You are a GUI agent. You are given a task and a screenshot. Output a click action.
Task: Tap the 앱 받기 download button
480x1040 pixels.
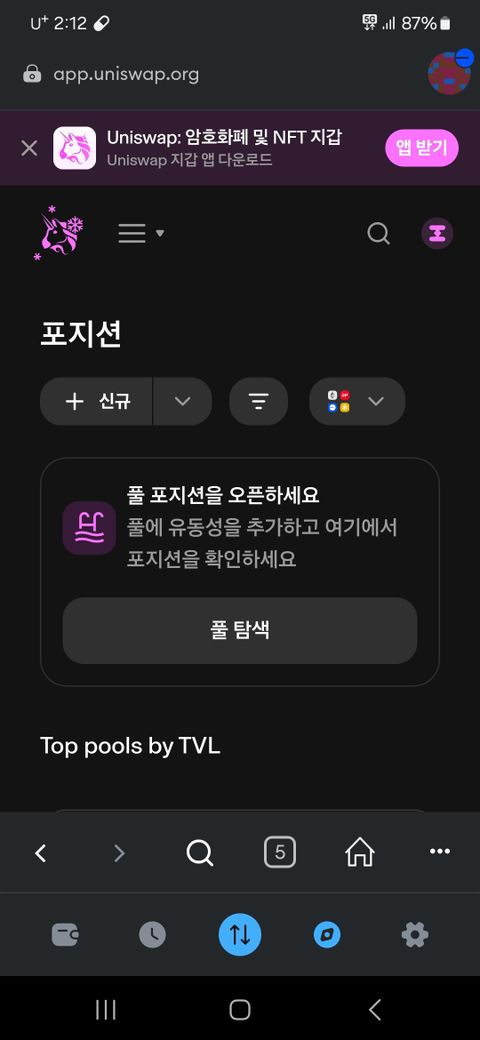[422, 148]
